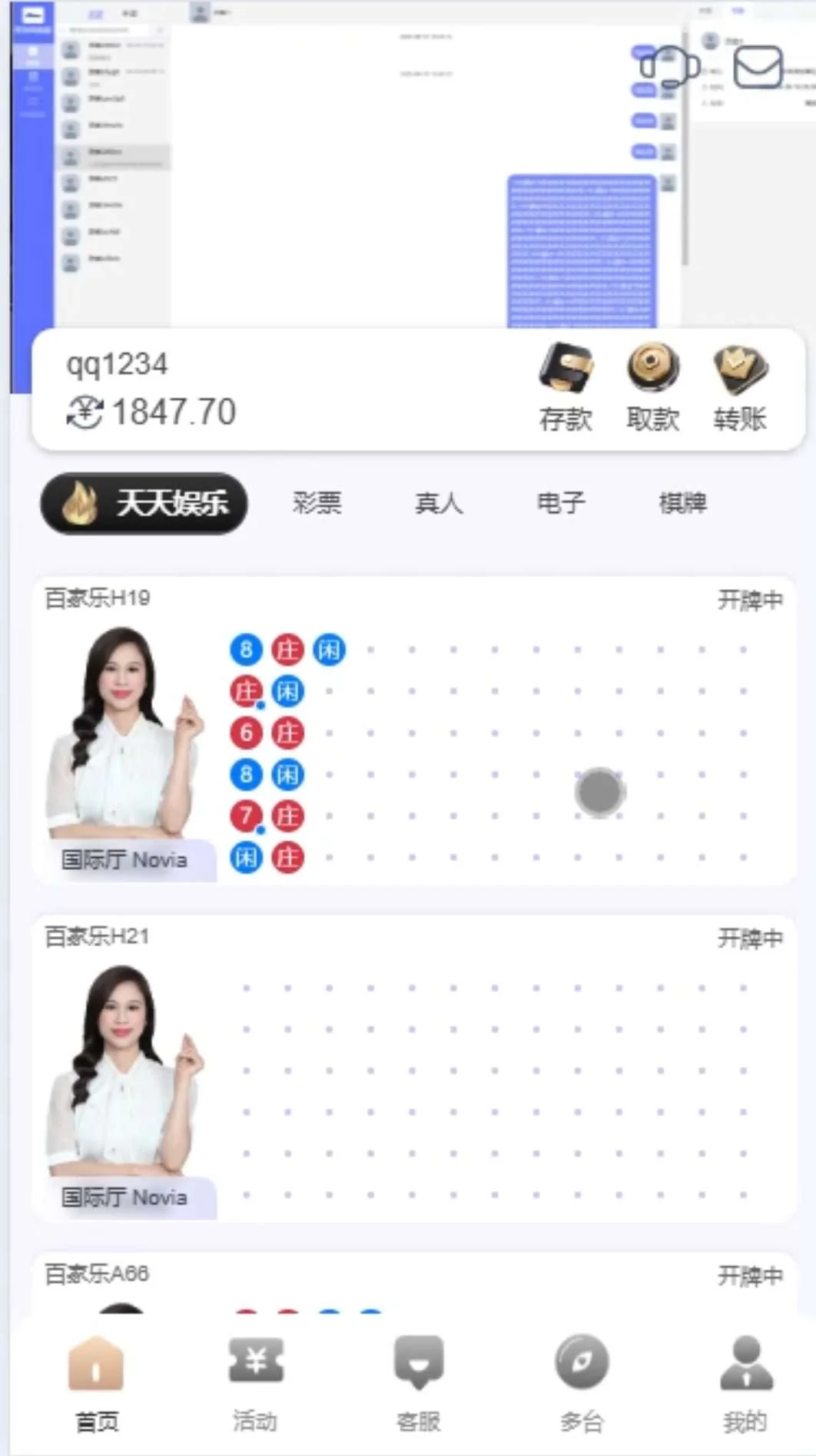Image resolution: width=816 pixels, height=1456 pixels.
Task: Tap 取款 to withdraw funds
Action: click(653, 388)
